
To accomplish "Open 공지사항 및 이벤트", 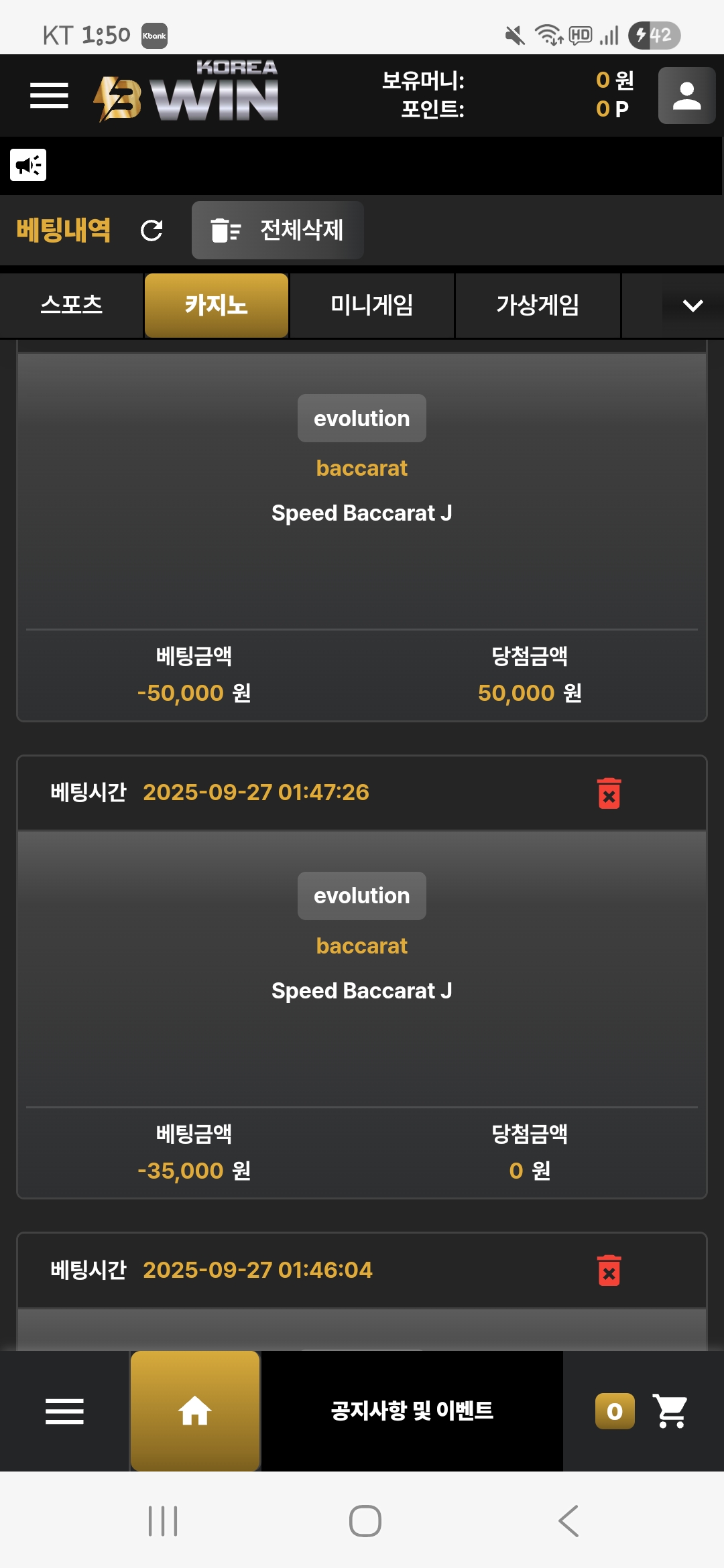I will [x=412, y=1411].
